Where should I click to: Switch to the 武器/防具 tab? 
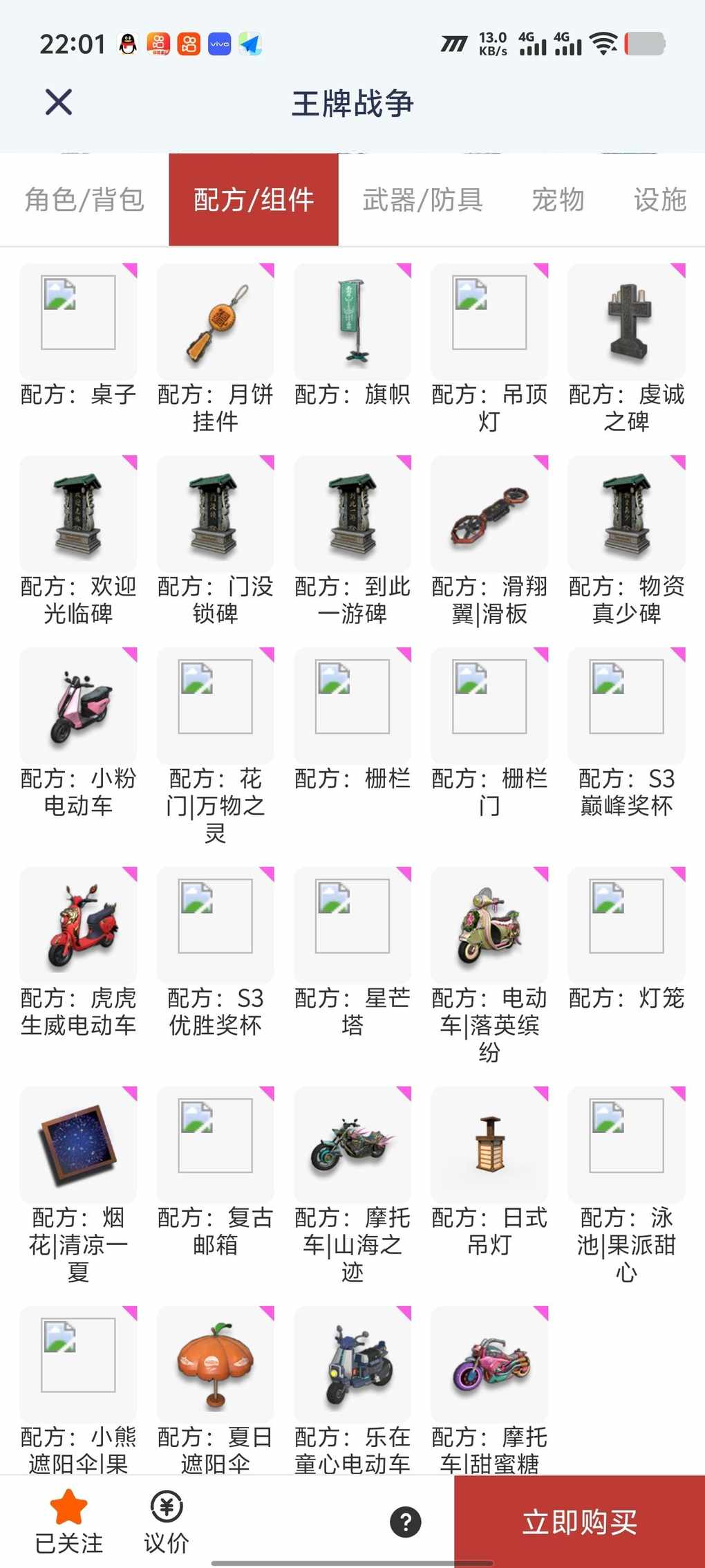(422, 200)
